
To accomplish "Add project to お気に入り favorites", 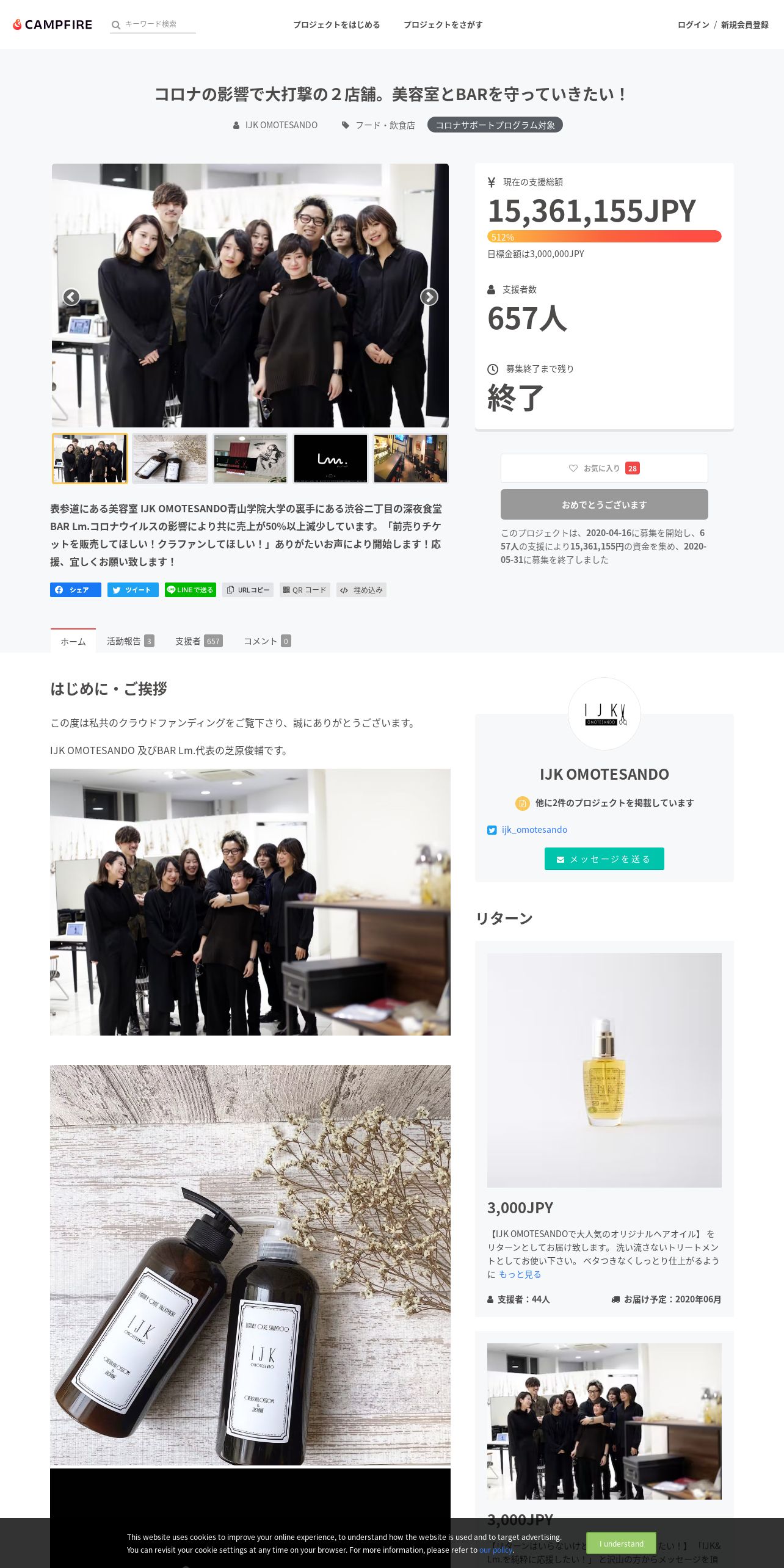I will (604, 468).
